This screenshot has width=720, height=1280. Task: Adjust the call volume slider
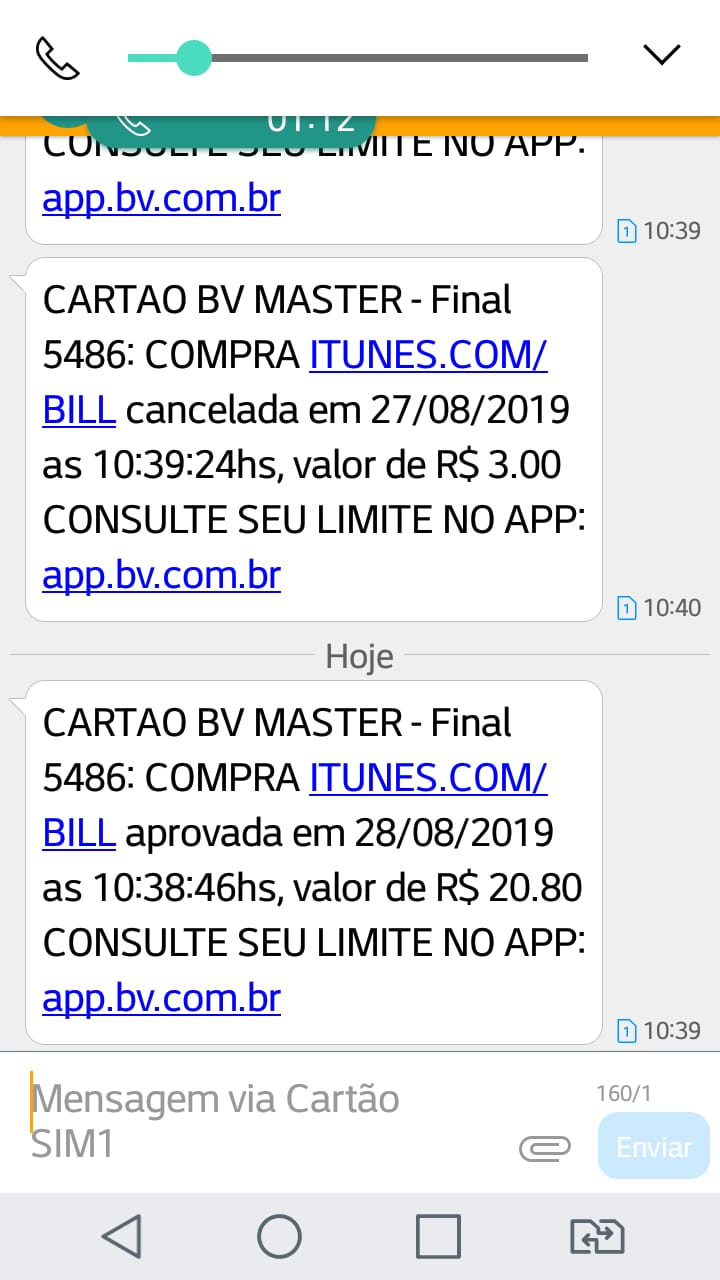click(193, 58)
